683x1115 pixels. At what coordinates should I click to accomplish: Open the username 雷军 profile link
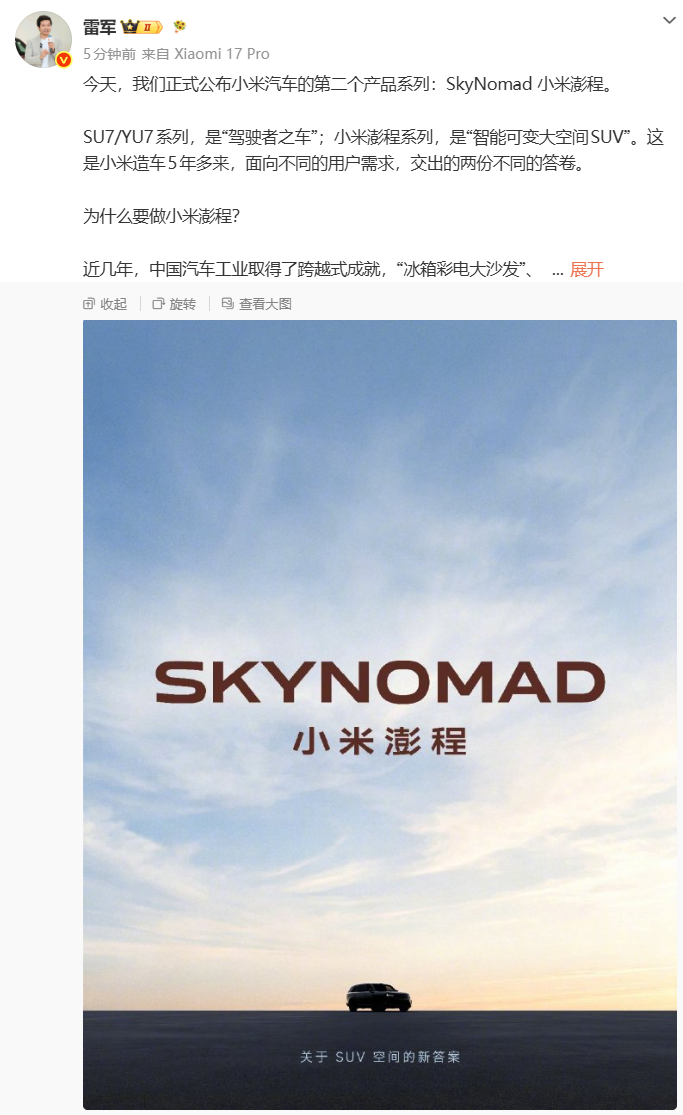[x=100, y=27]
